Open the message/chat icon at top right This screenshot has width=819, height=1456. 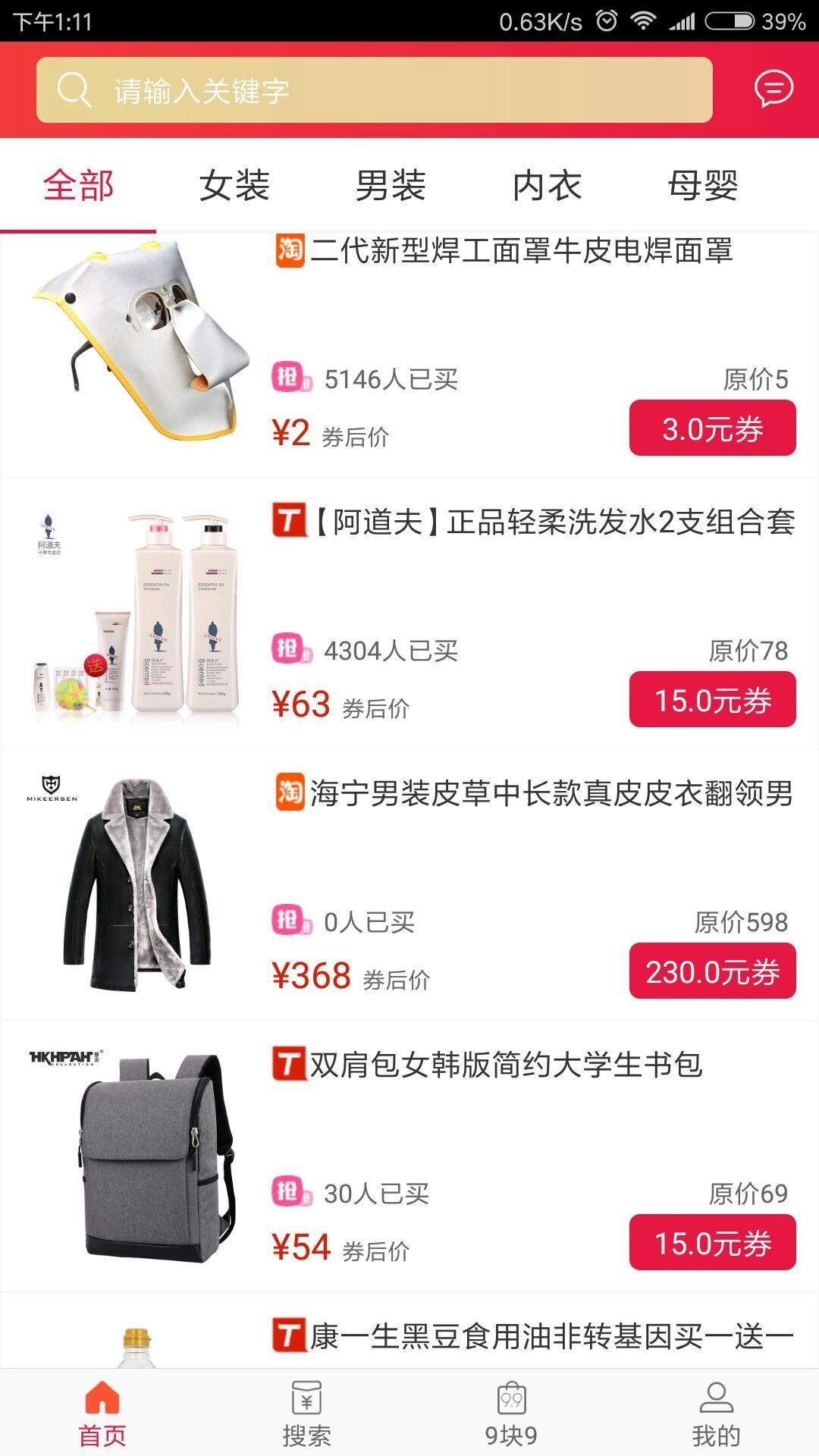tap(773, 91)
